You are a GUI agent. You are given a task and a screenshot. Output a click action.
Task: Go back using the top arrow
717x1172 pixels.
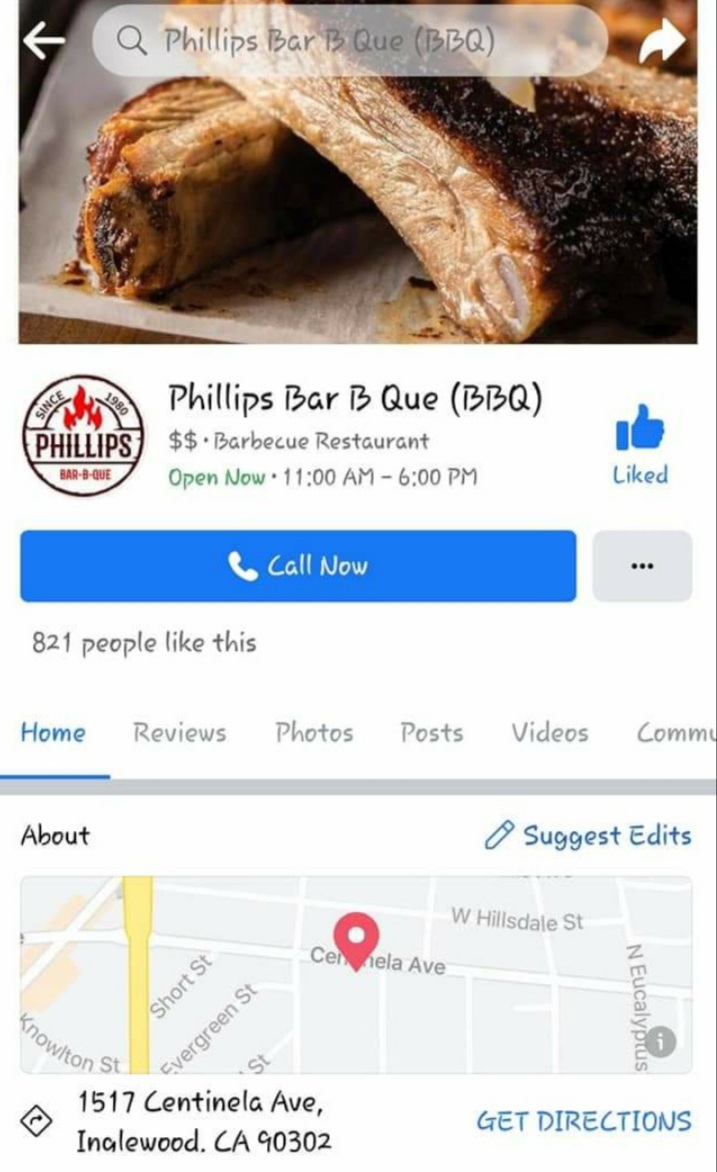(x=42, y=41)
